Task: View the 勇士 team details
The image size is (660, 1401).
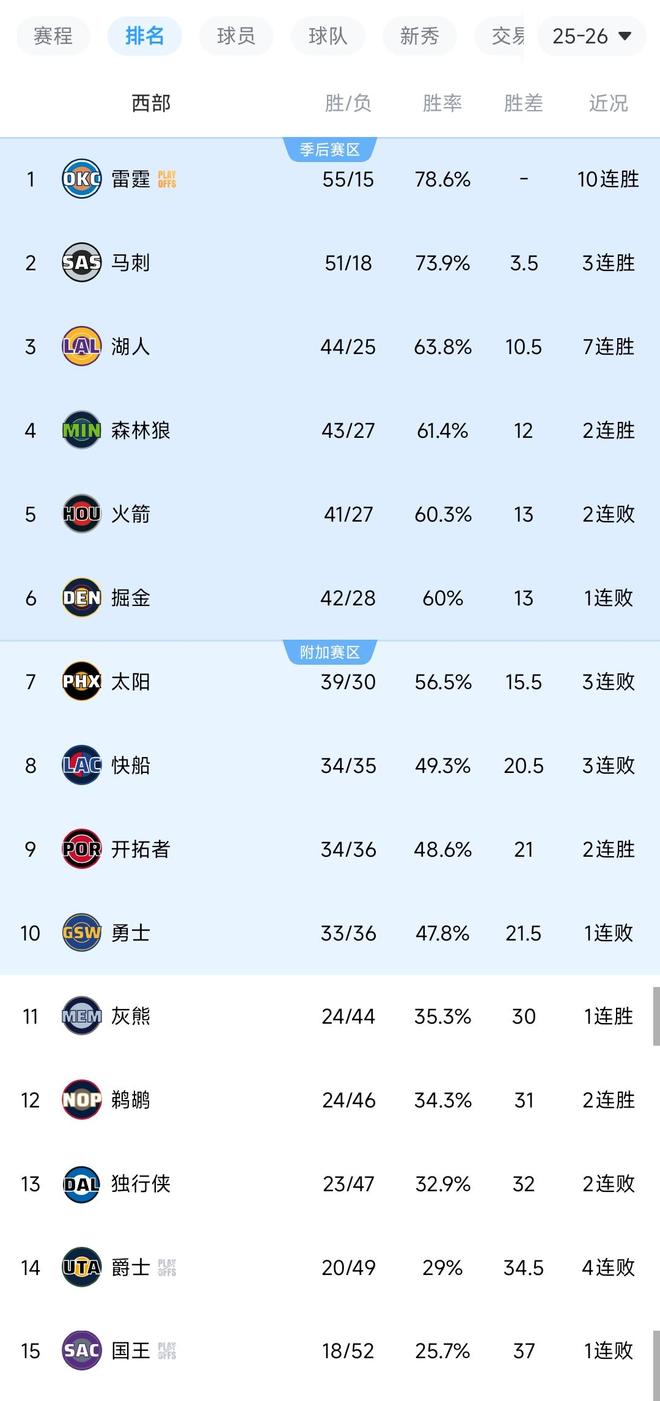Action: (x=130, y=933)
